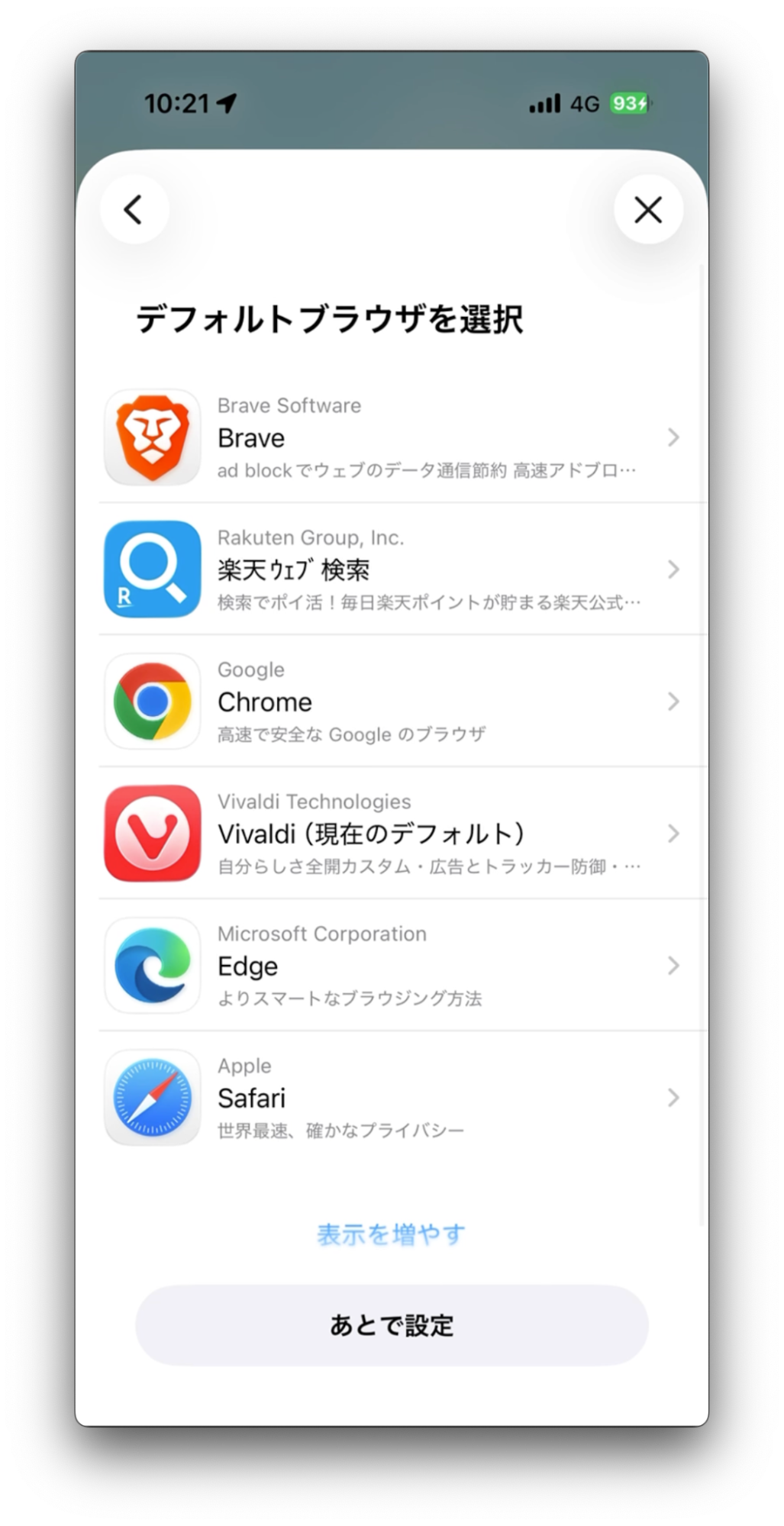Open details for 楽天ウェブ検索 via its chevron

[x=673, y=569]
